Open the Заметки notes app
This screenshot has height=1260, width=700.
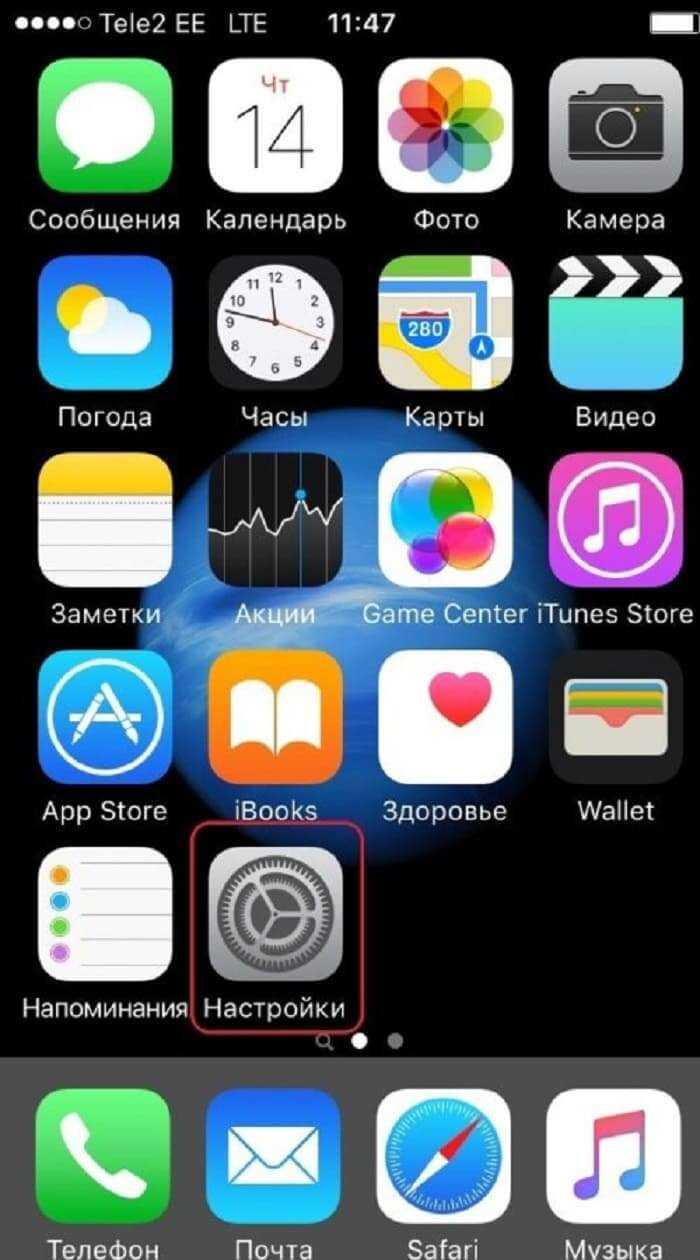pos(104,520)
